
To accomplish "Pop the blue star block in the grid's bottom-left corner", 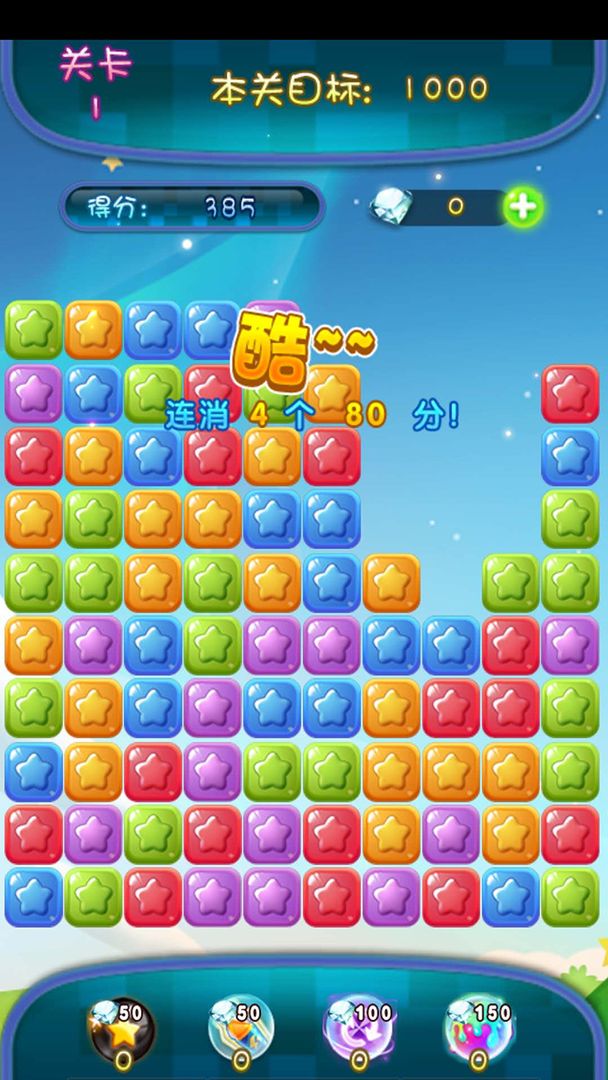I will tap(33, 897).
